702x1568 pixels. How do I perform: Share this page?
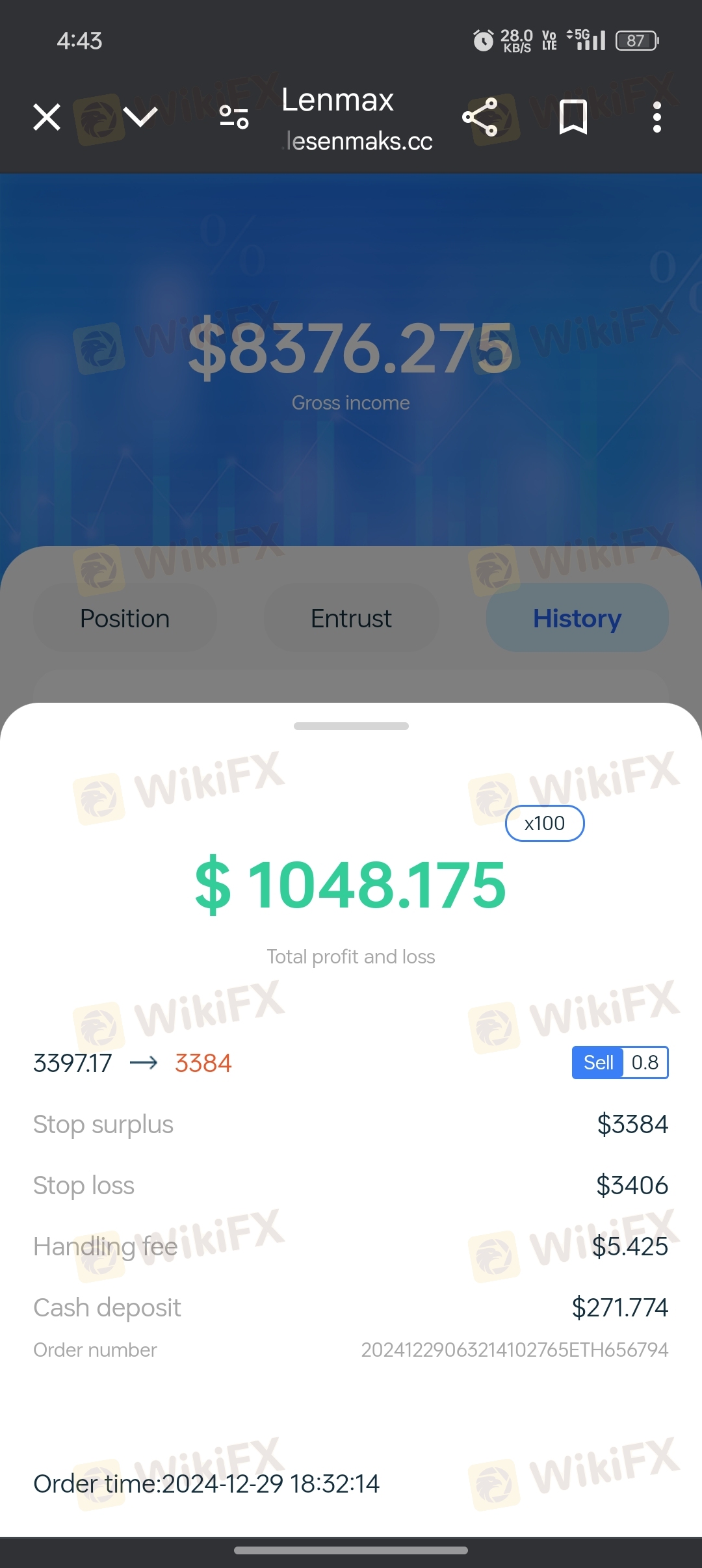click(480, 118)
